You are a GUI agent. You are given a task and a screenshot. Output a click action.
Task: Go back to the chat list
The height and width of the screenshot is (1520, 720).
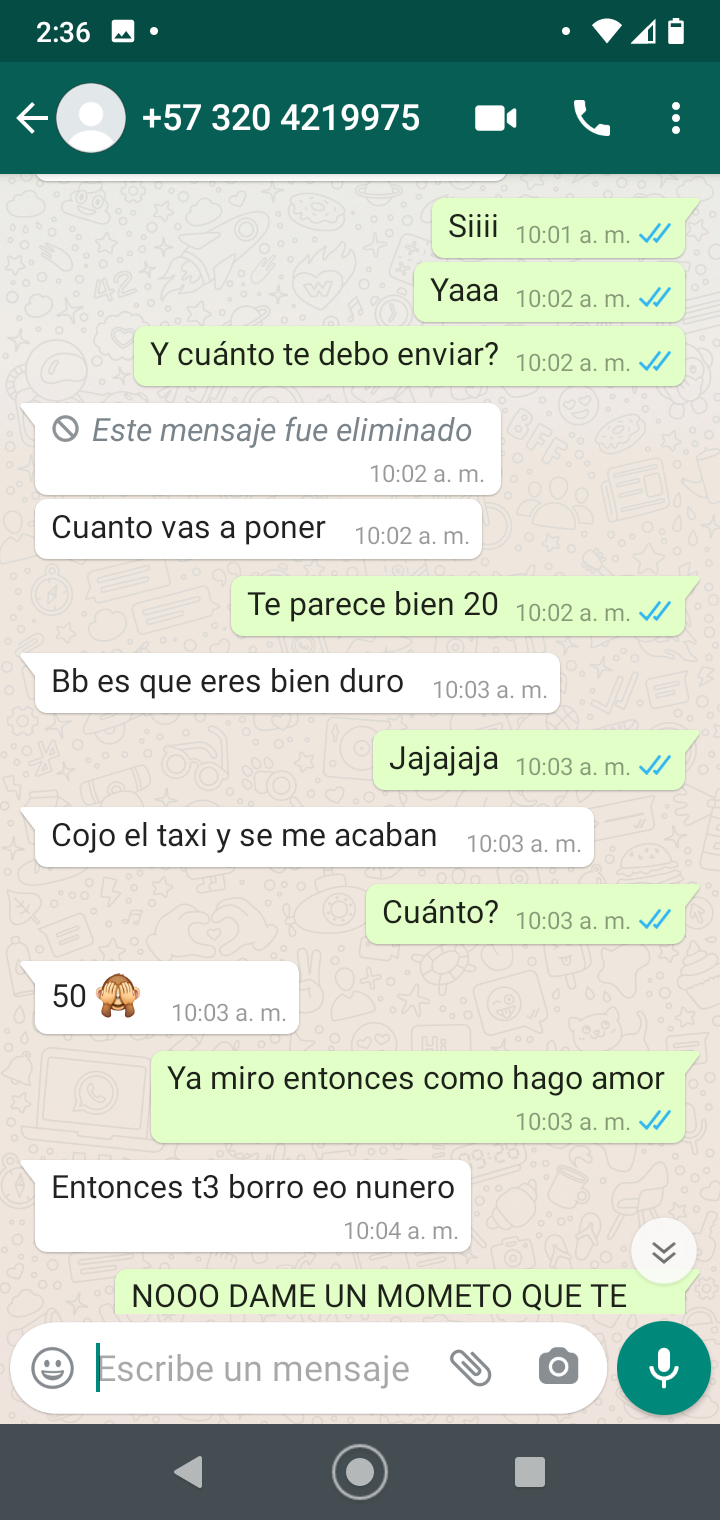pos(32,119)
